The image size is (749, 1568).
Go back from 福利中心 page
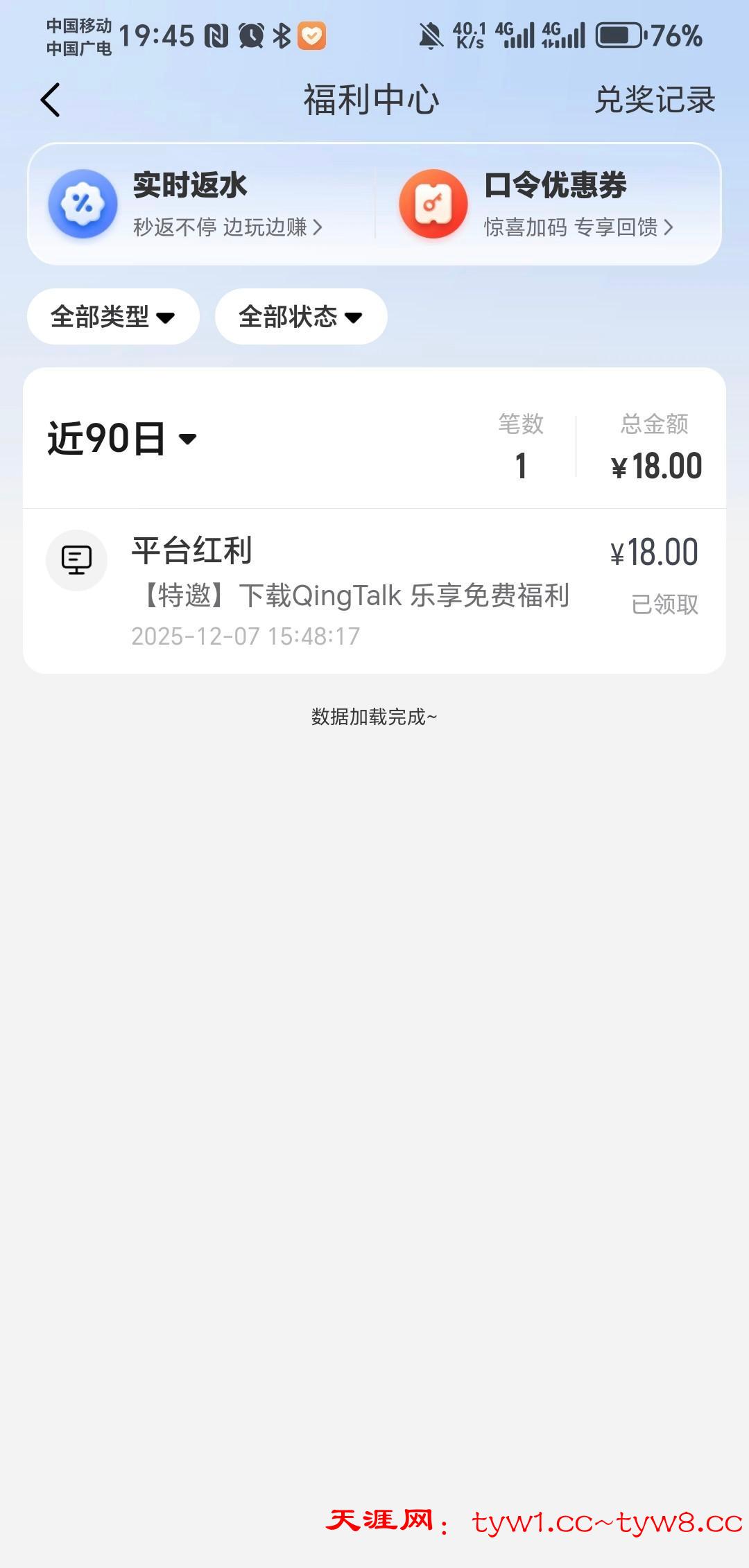click(x=51, y=100)
